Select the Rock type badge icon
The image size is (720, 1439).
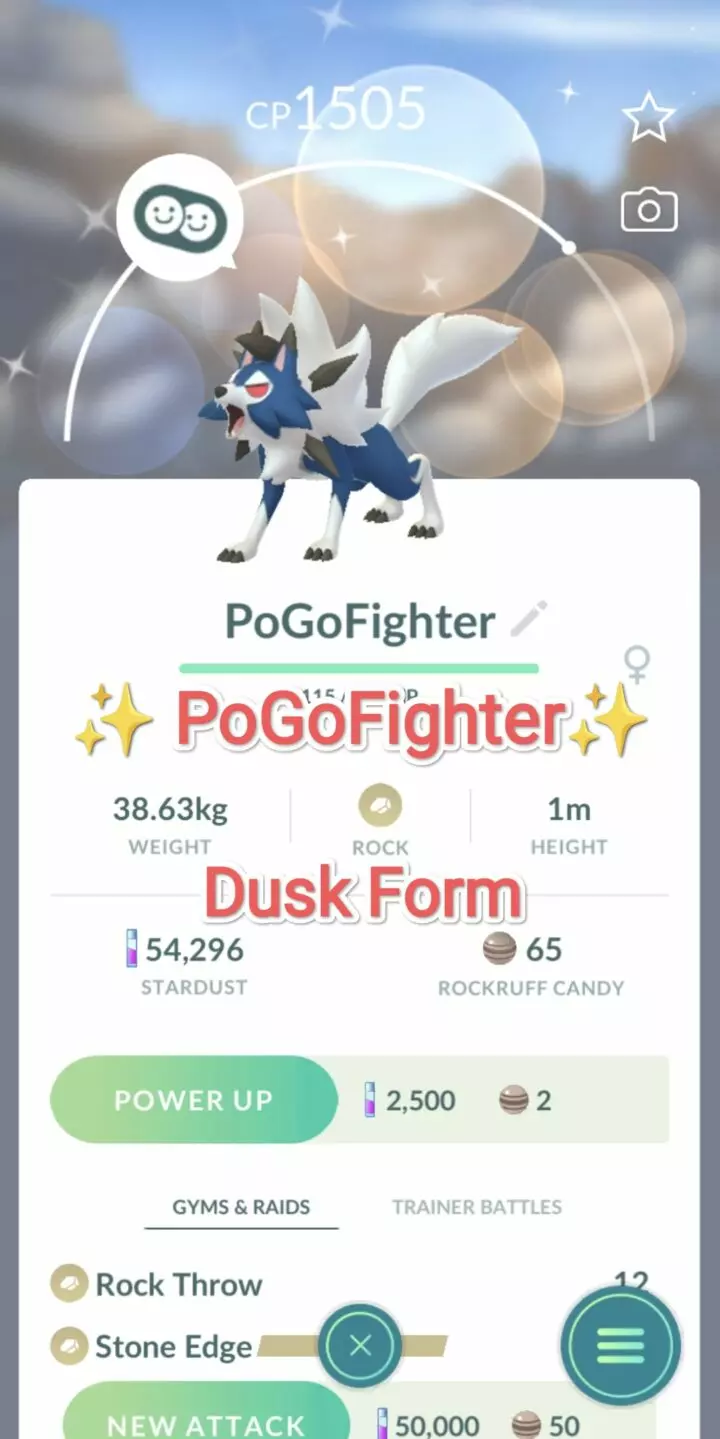pyautogui.click(x=380, y=804)
